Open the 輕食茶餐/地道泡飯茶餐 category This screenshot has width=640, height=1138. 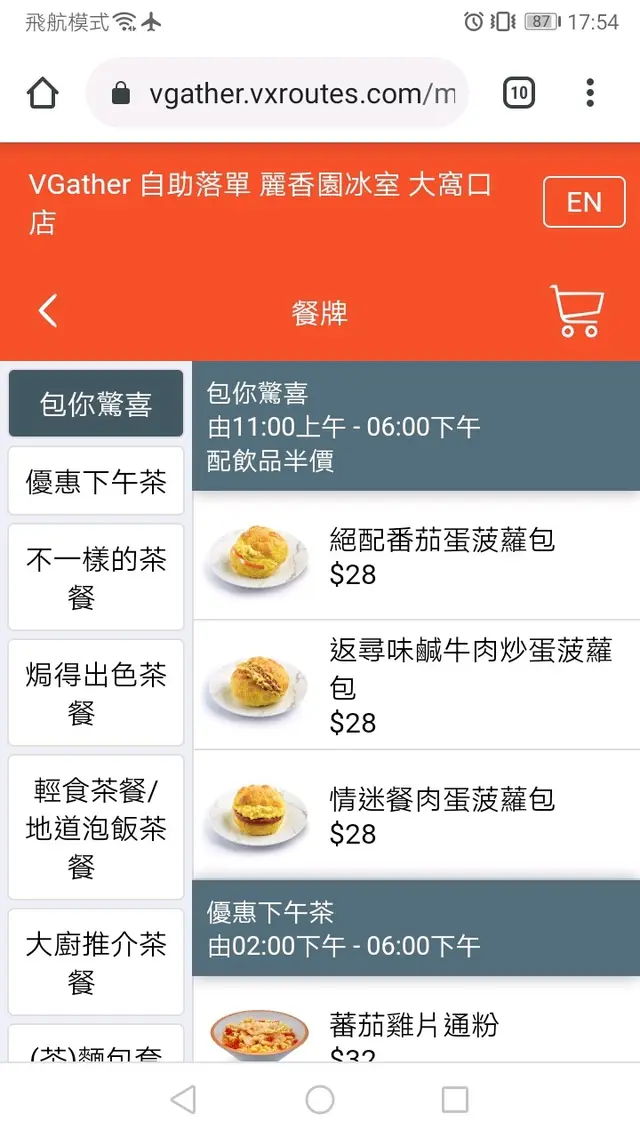(96, 828)
